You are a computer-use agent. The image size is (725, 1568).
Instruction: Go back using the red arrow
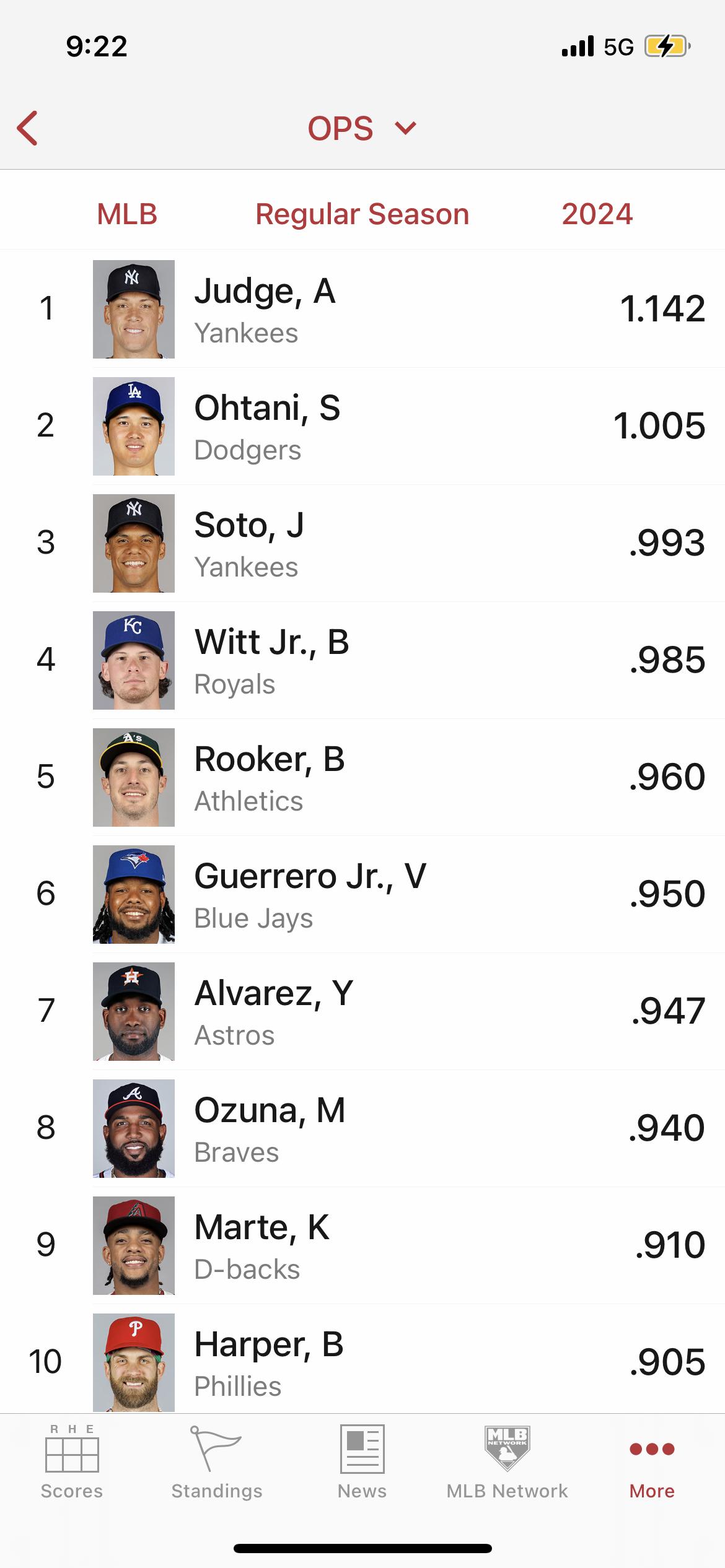pos(27,128)
